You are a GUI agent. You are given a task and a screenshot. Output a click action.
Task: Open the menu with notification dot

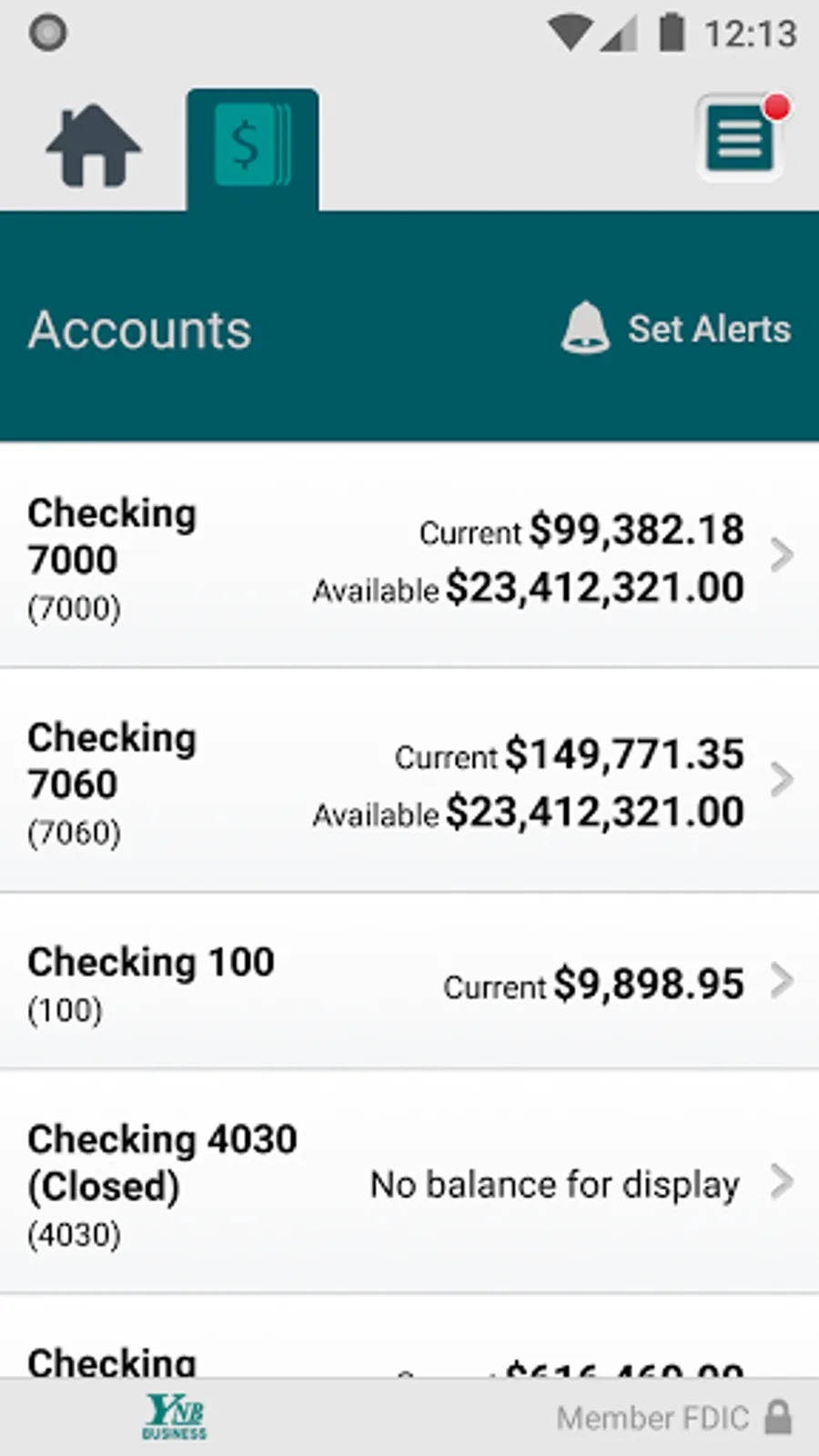(740, 139)
